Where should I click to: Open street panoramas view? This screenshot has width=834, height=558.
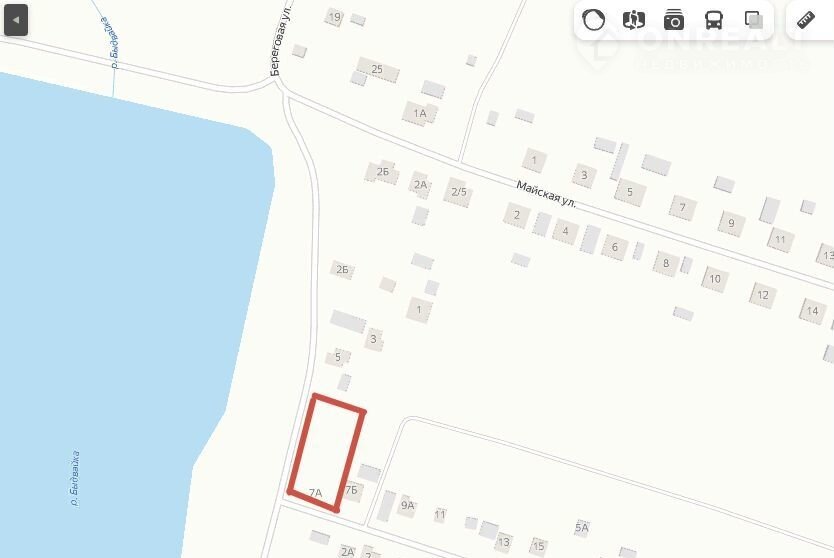pyautogui.click(x=634, y=20)
